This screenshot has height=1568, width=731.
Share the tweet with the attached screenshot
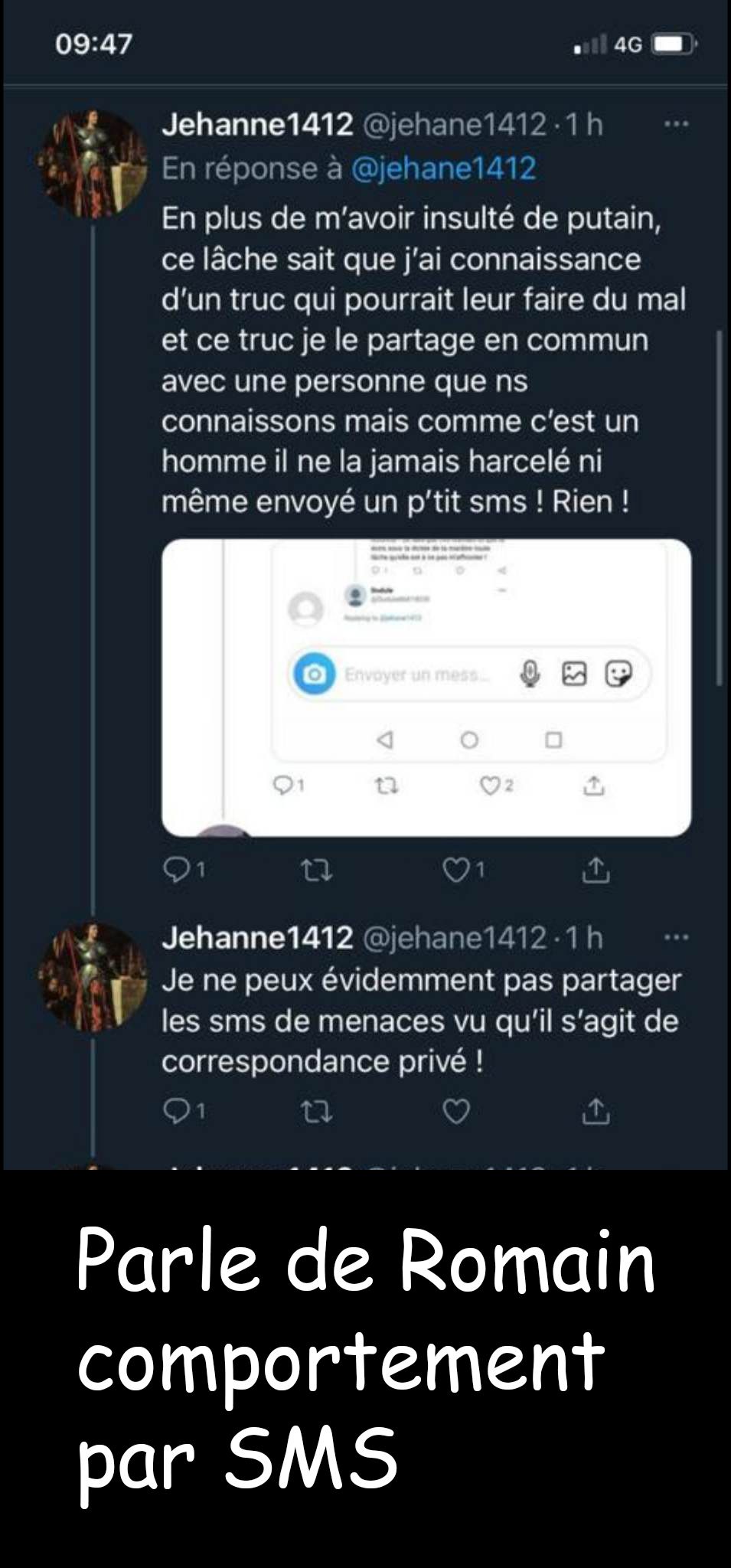(596, 870)
